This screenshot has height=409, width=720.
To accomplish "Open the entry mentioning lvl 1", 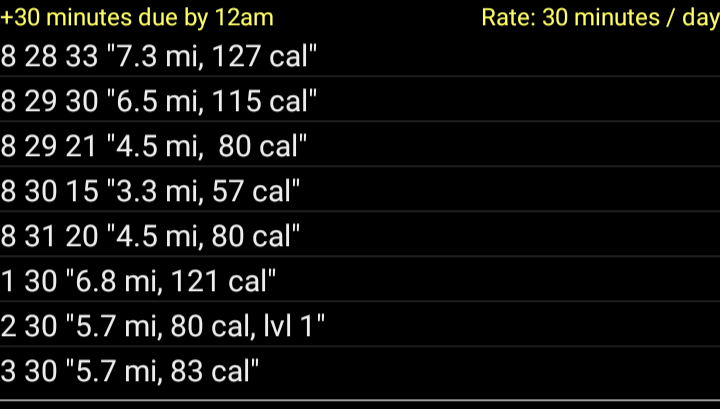I will coord(165,326).
